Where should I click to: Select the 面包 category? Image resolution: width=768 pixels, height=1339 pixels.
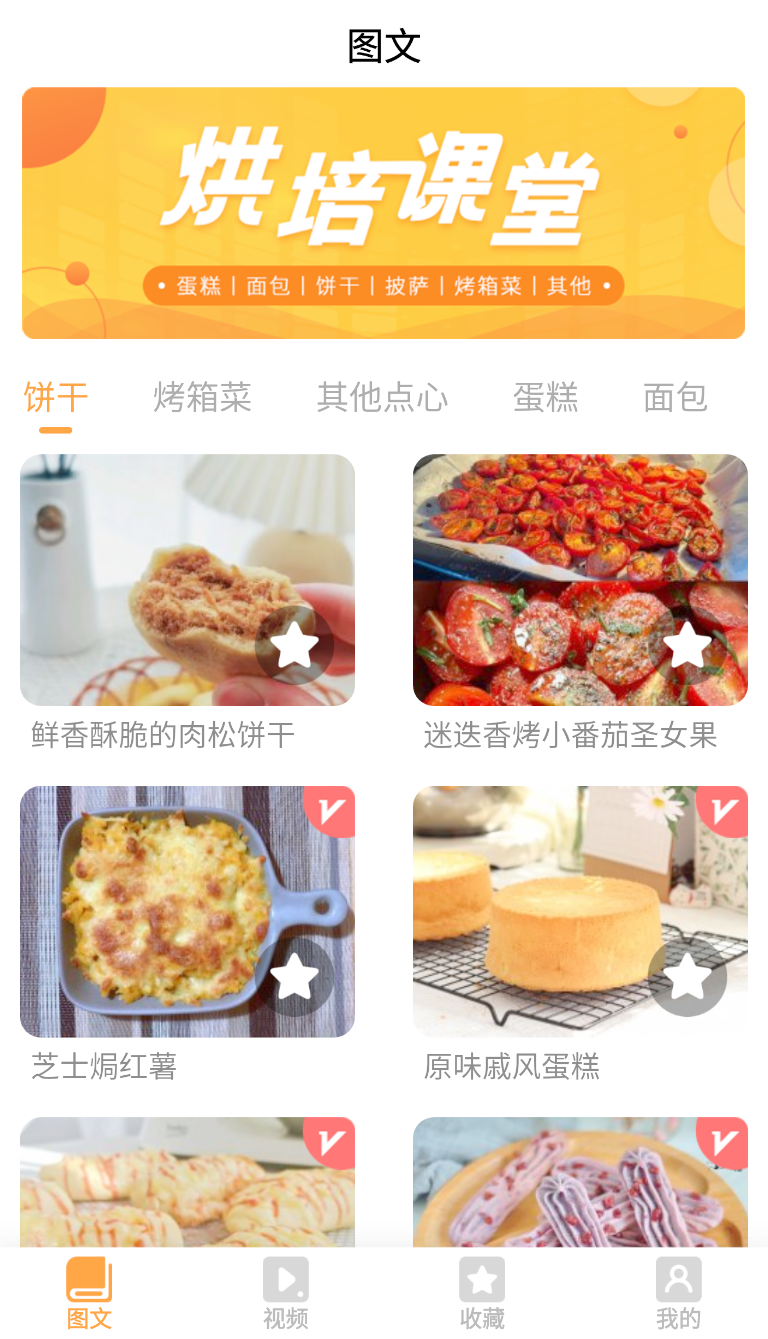(676, 398)
